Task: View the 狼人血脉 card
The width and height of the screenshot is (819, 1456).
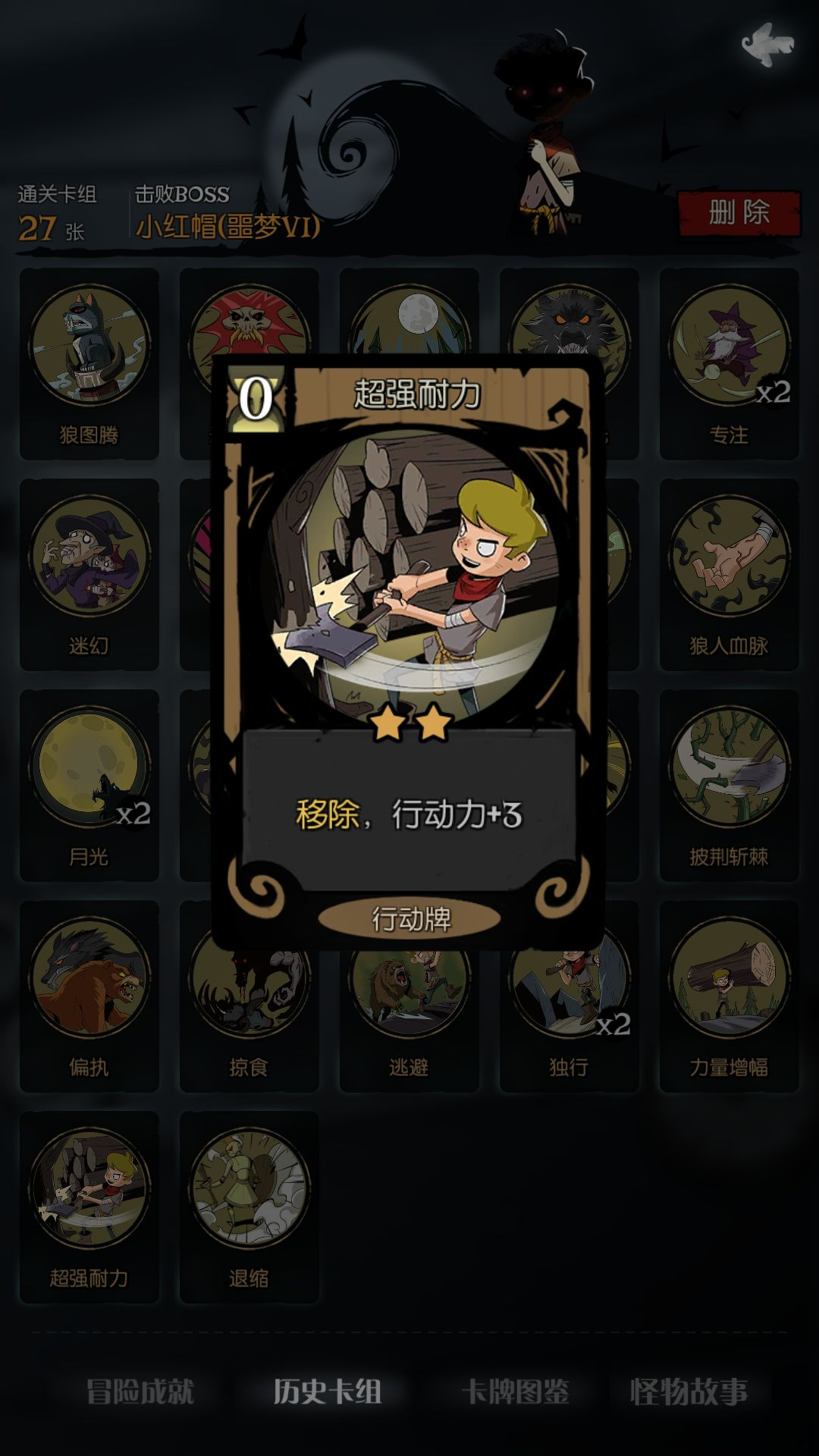Action: (729, 575)
